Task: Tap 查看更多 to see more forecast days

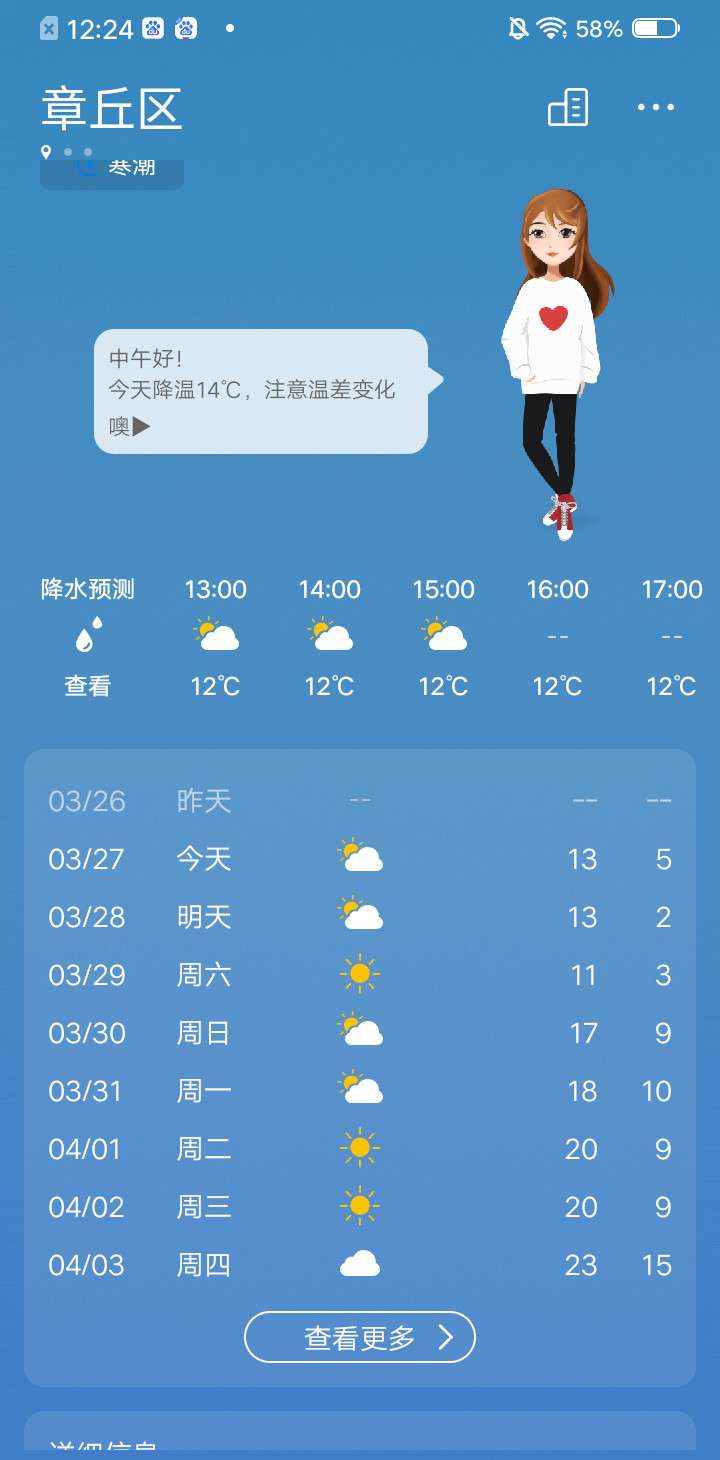Action: coord(359,1337)
